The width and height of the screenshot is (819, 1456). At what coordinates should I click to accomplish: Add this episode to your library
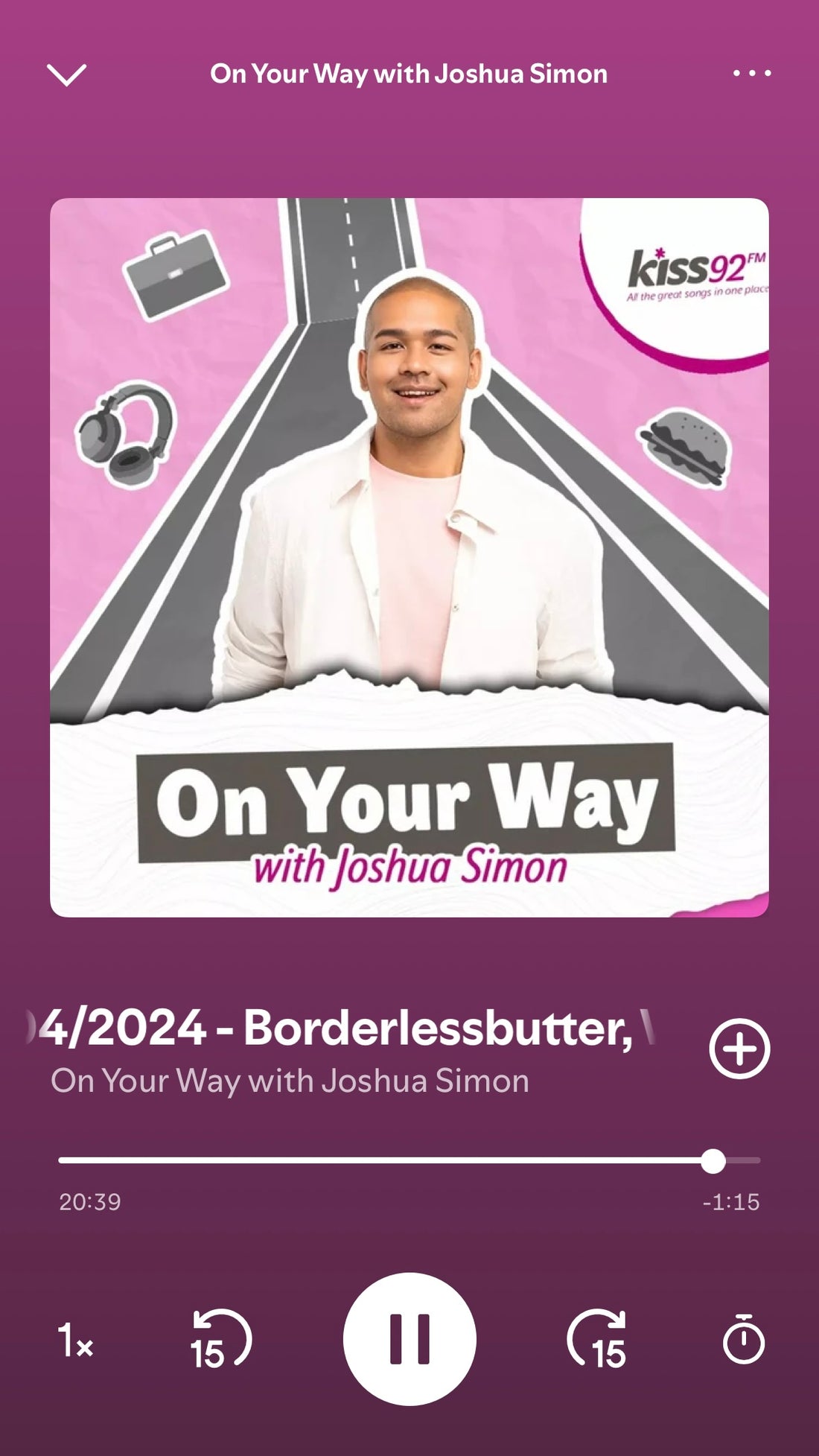pyautogui.click(x=739, y=1049)
